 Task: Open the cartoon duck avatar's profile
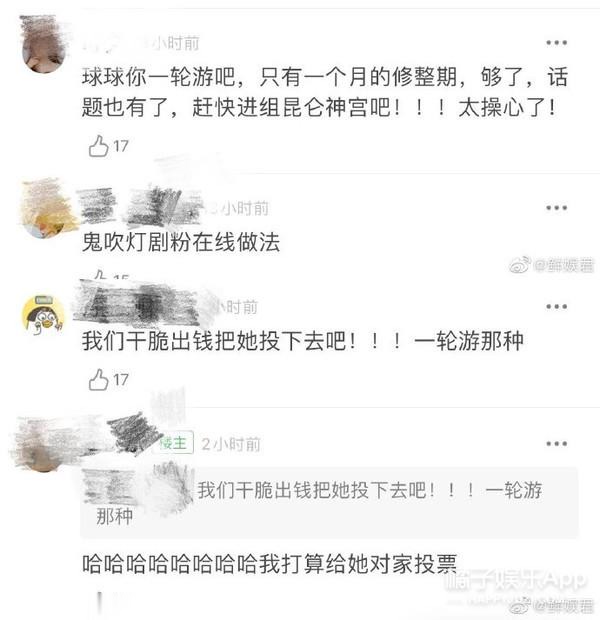tap(43, 318)
